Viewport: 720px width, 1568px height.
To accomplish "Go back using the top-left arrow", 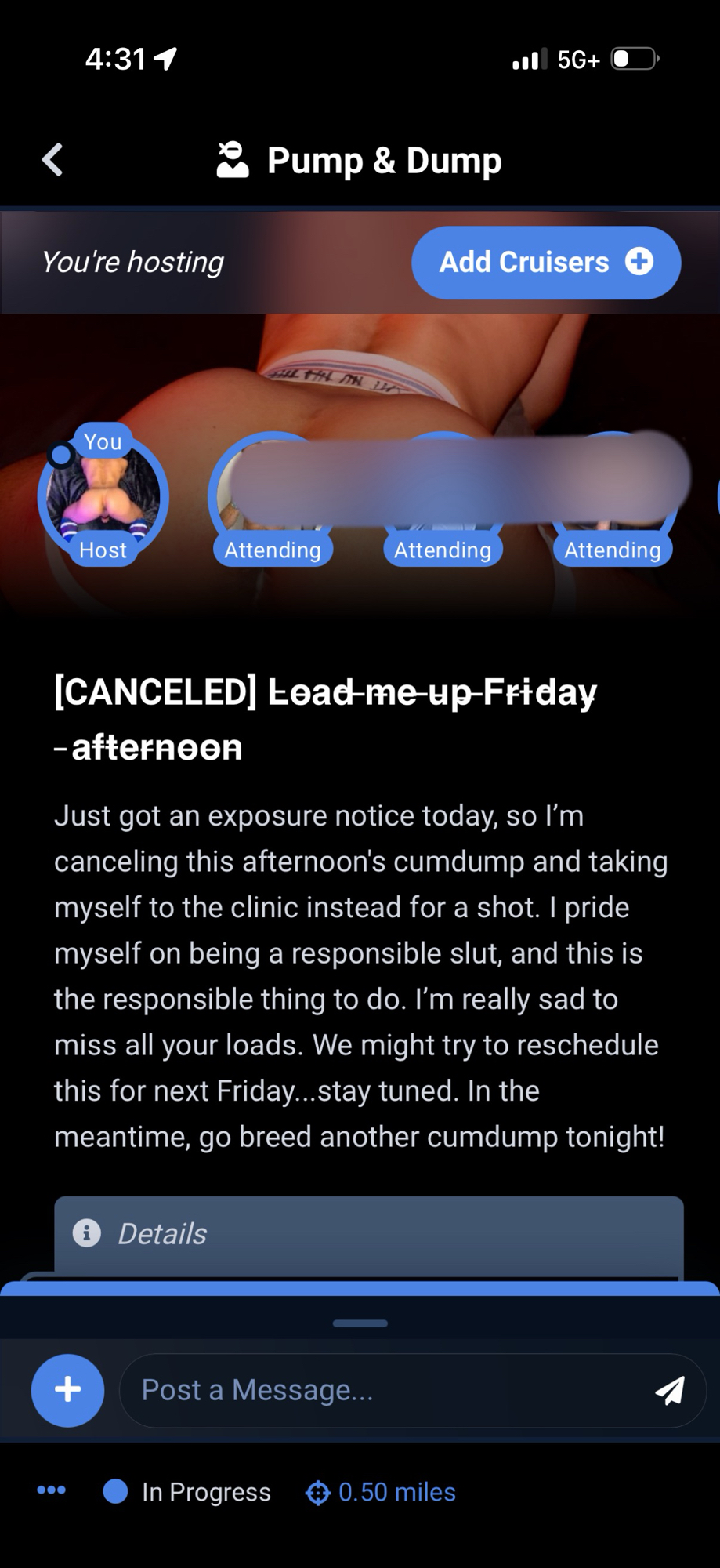I will pos(52,160).
